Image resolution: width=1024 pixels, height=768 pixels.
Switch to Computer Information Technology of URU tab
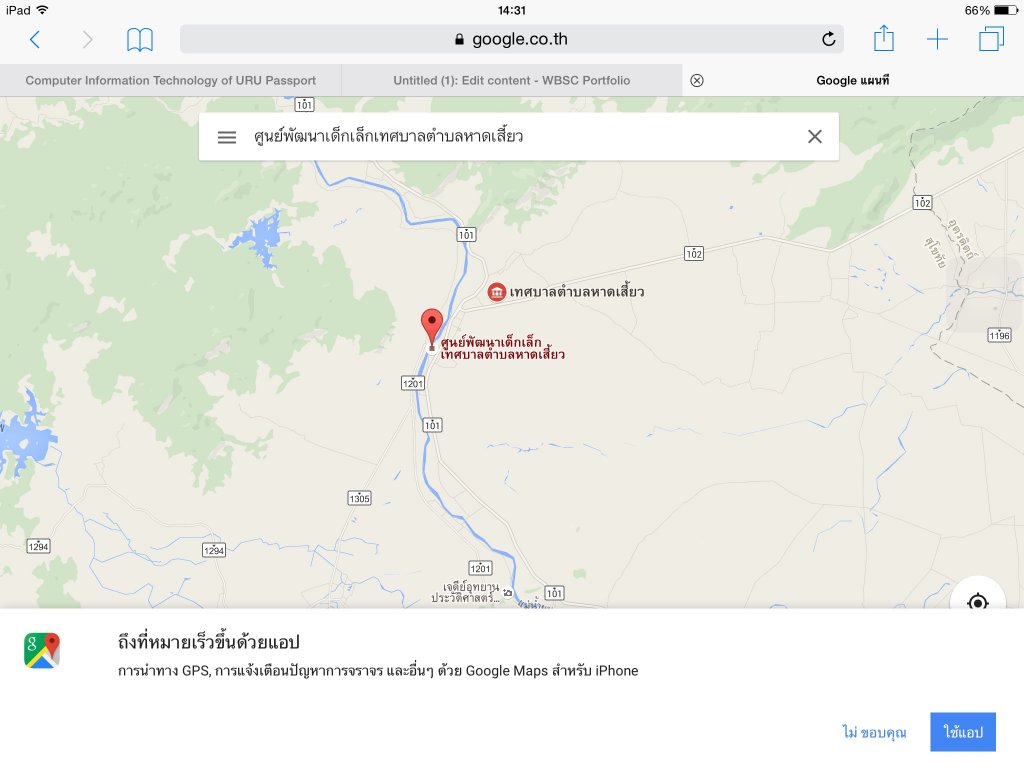coord(170,81)
